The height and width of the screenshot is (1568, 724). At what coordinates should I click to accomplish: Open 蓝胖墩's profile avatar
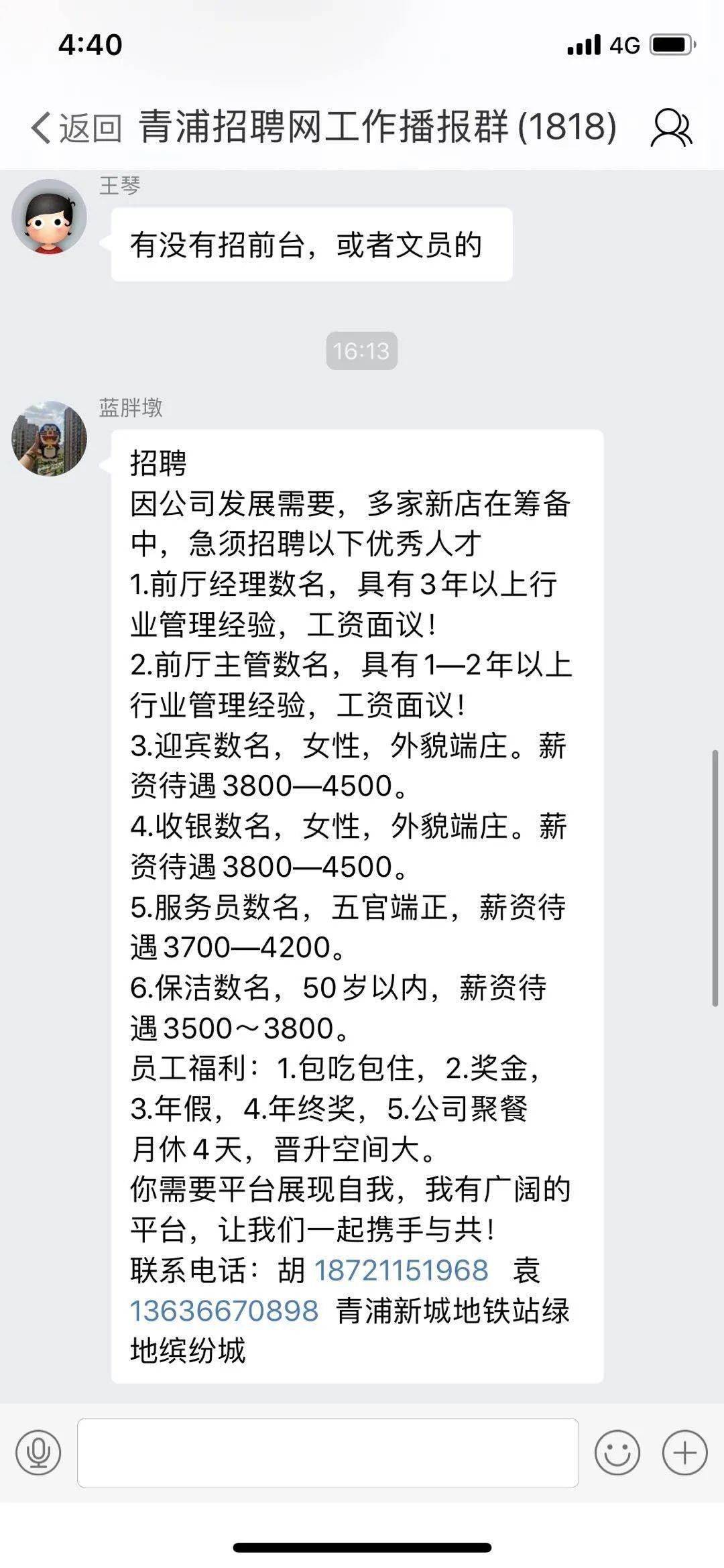[x=50, y=439]
